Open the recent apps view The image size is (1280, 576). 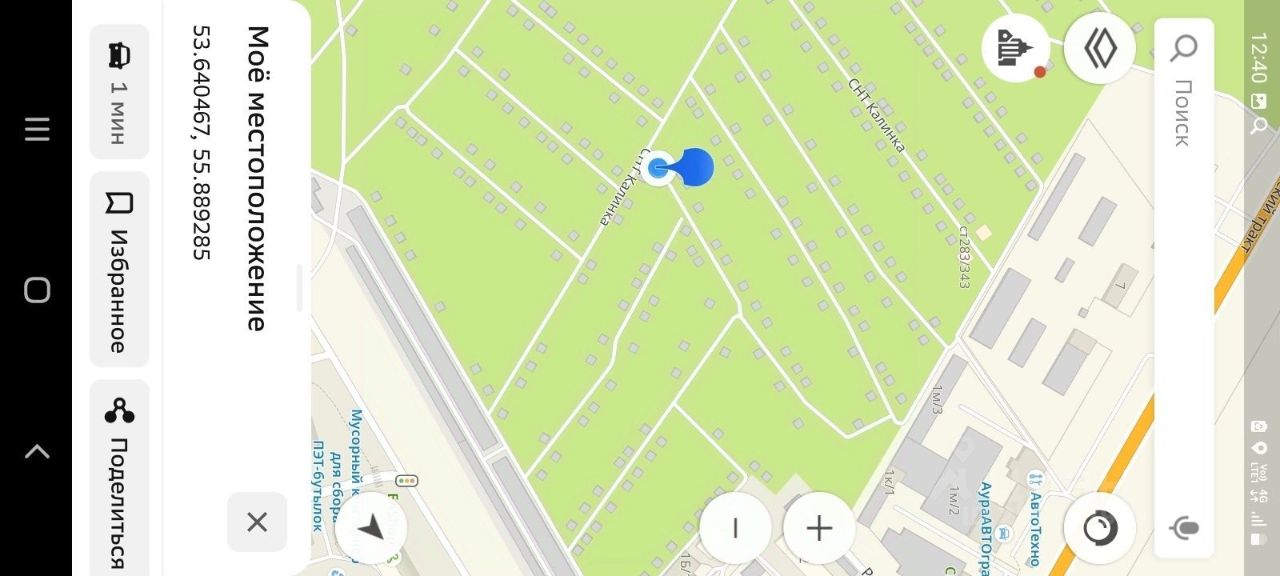(x=37, y=129)
